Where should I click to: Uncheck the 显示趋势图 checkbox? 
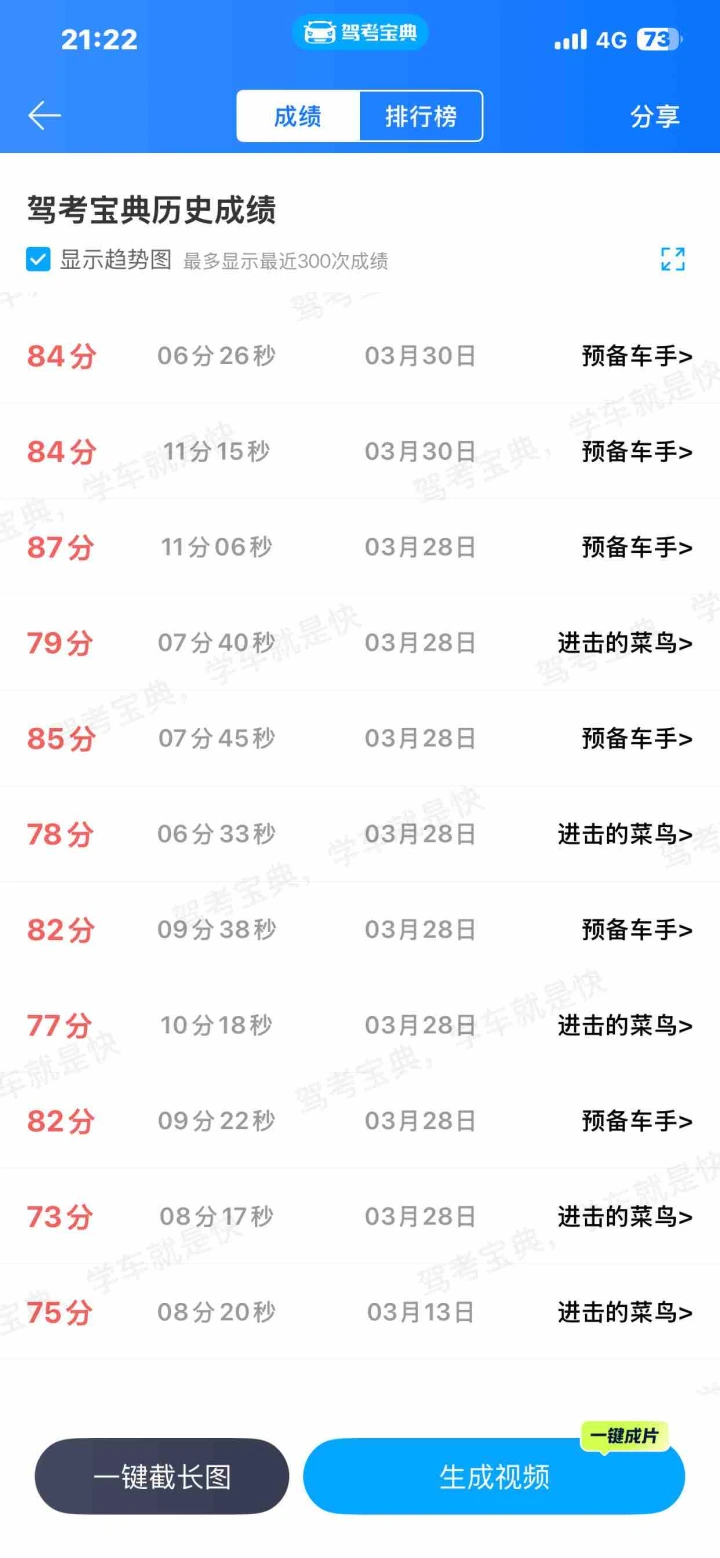pyautogui.click(x=38, y=261)
